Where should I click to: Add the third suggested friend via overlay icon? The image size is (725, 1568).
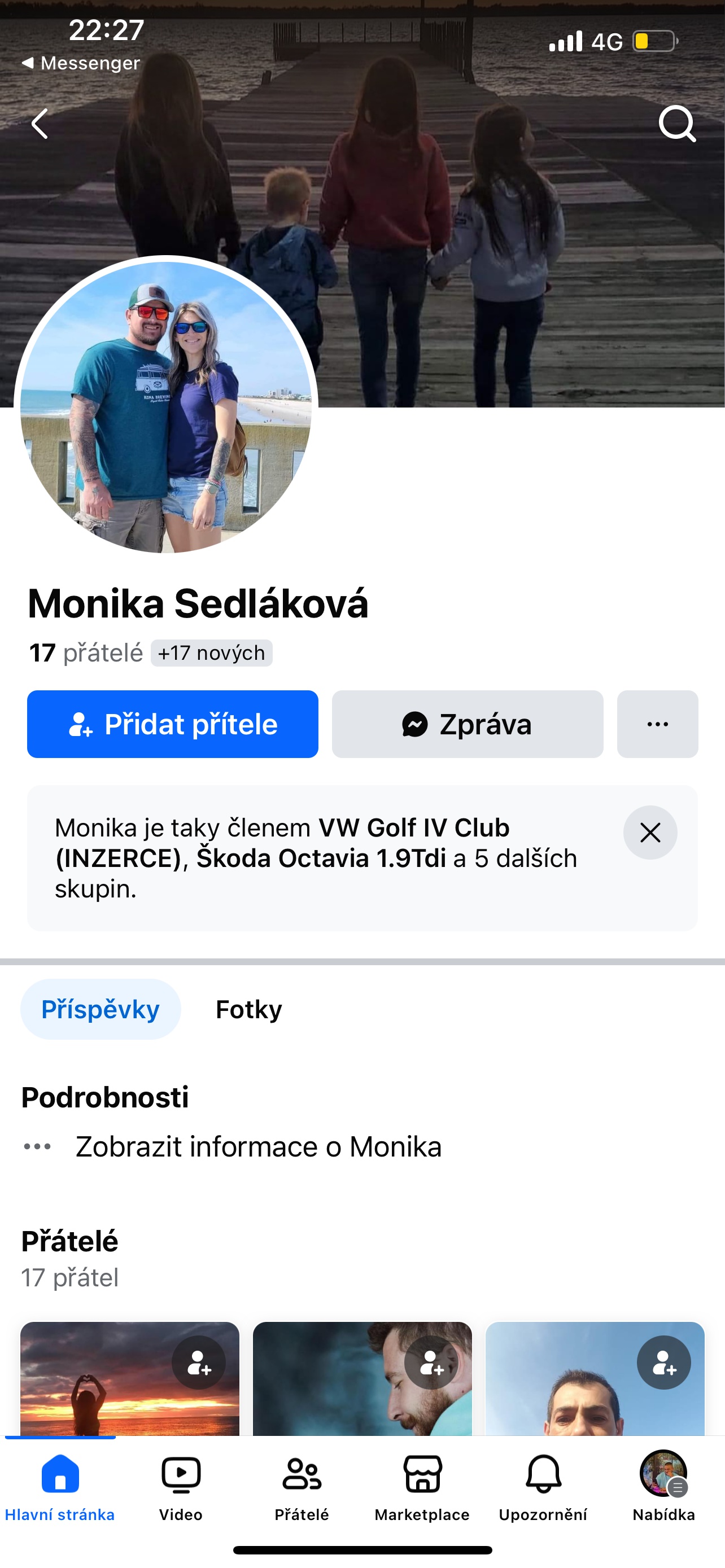pos(665,1362)
